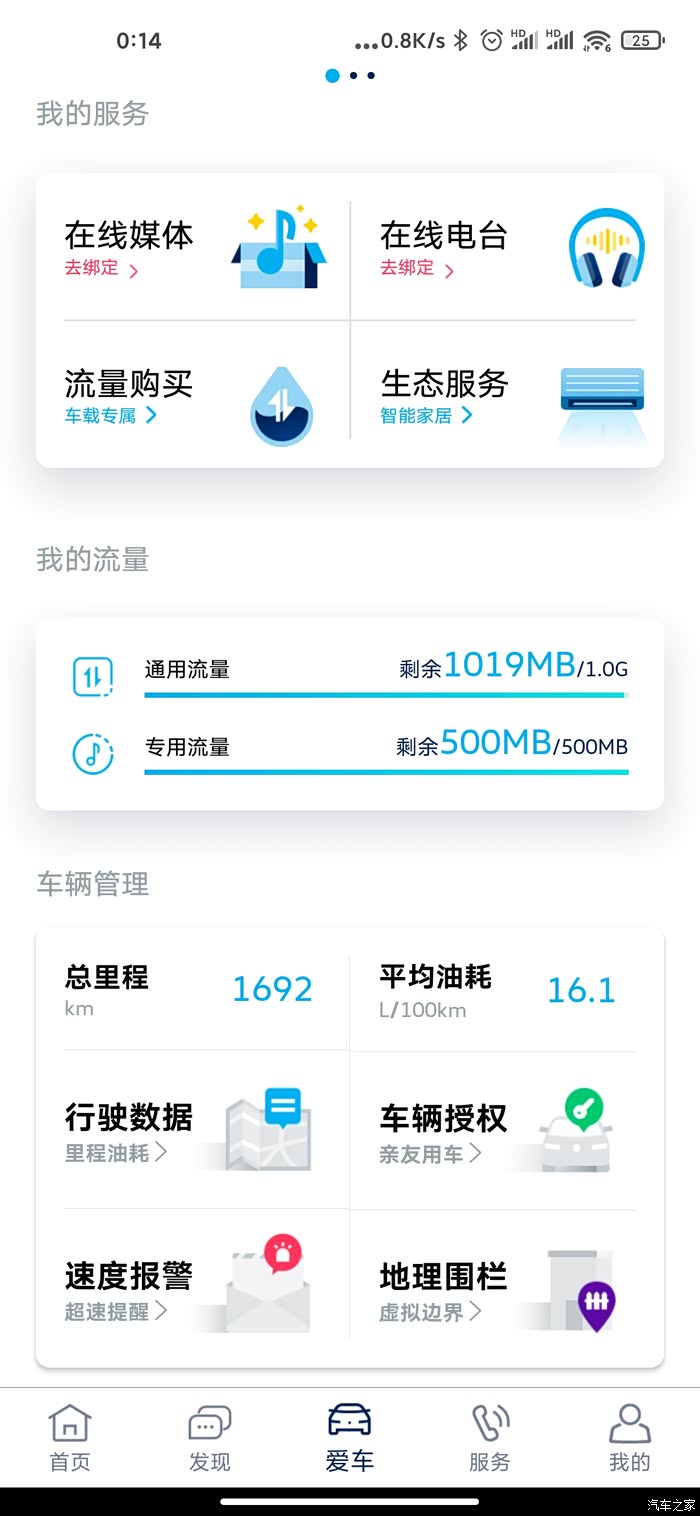Screen dimensions: 700x1516
Task: Open 生态服务 智能家居
Action: pyautogui.click(x=507, y=397)
